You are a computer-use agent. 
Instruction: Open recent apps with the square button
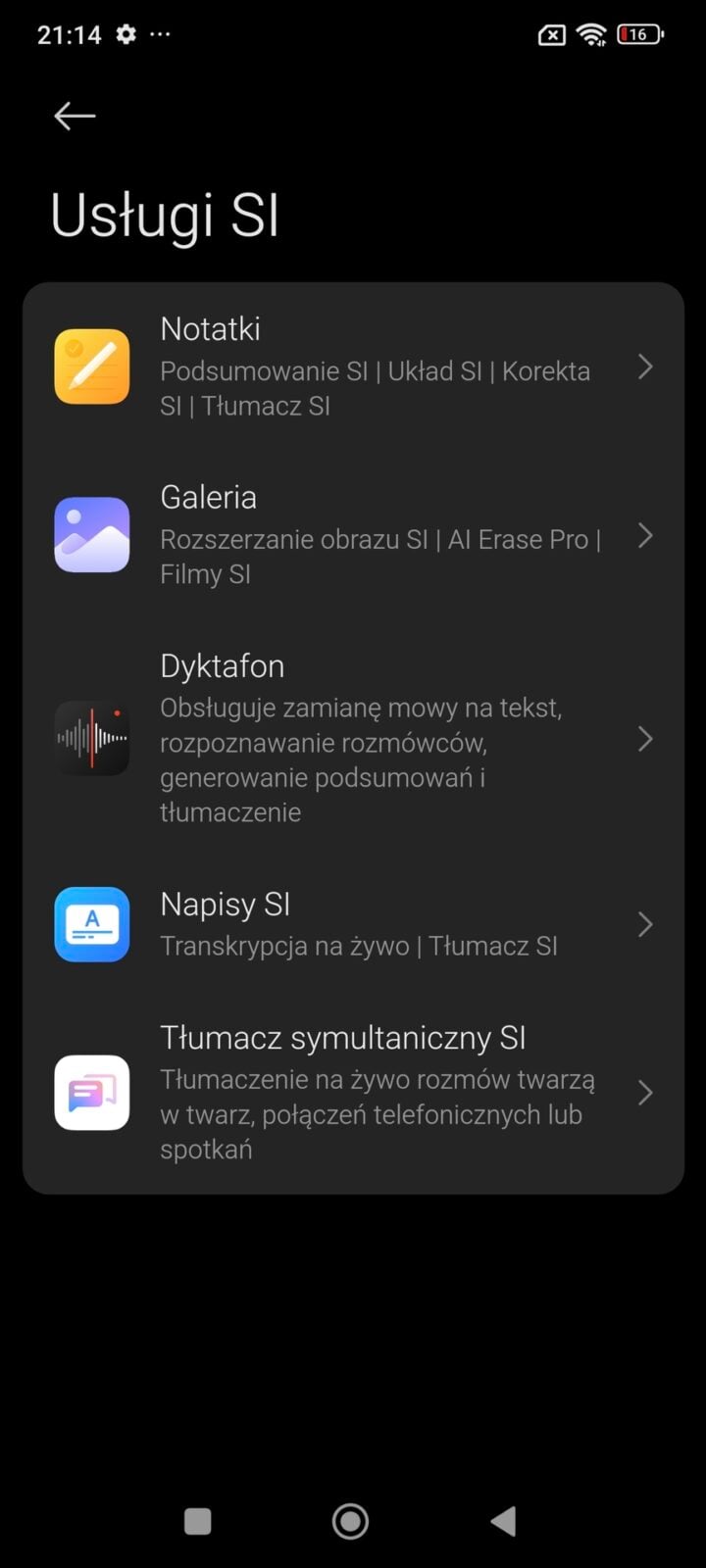pos(198,1521)
